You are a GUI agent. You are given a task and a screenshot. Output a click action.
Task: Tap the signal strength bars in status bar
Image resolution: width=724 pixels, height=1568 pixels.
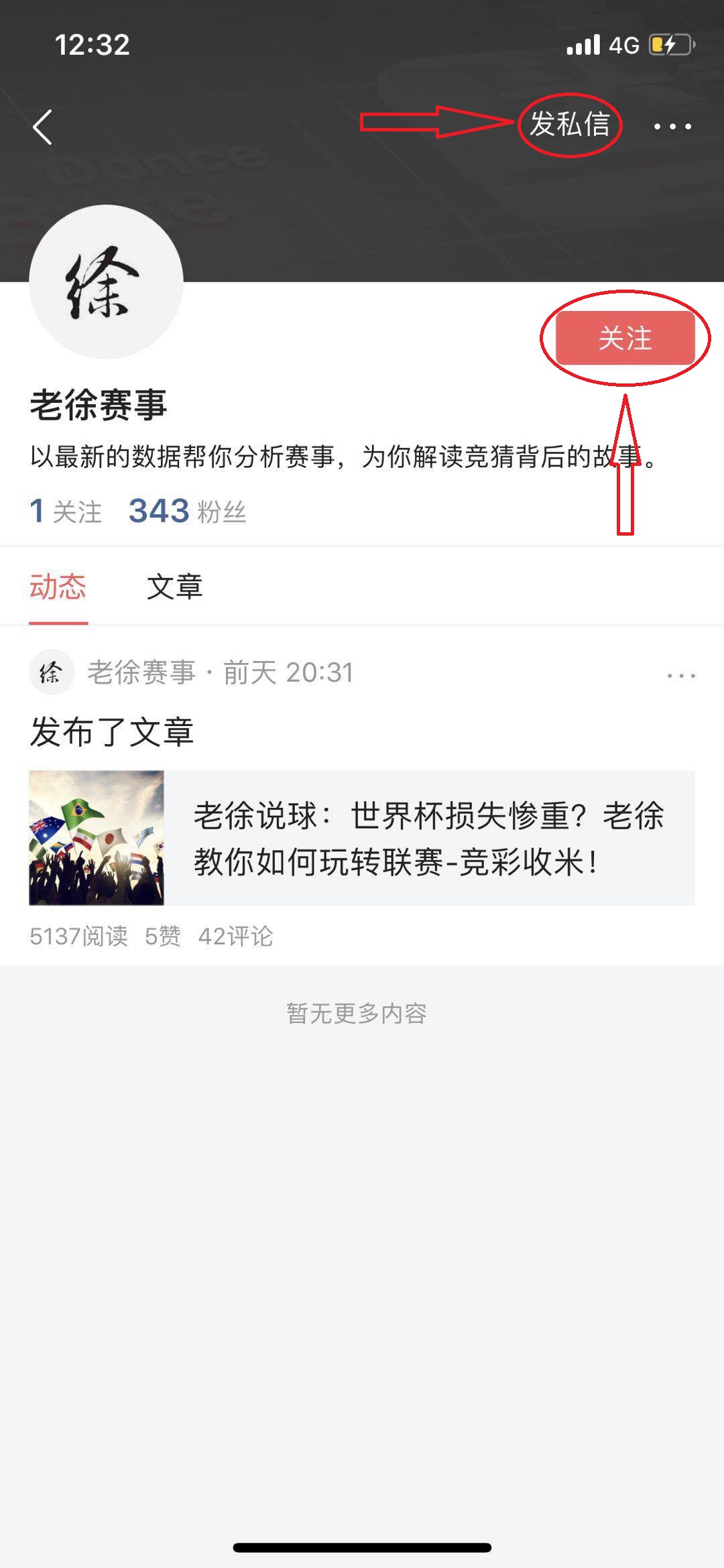pos(583,44)
